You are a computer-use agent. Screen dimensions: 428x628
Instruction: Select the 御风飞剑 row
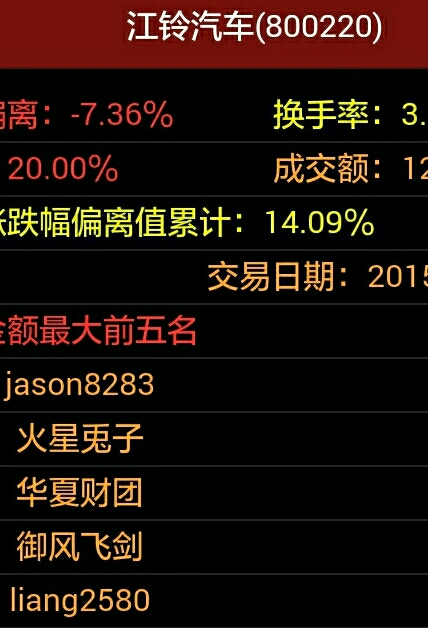pyautogui.click(x=214, y=547)
